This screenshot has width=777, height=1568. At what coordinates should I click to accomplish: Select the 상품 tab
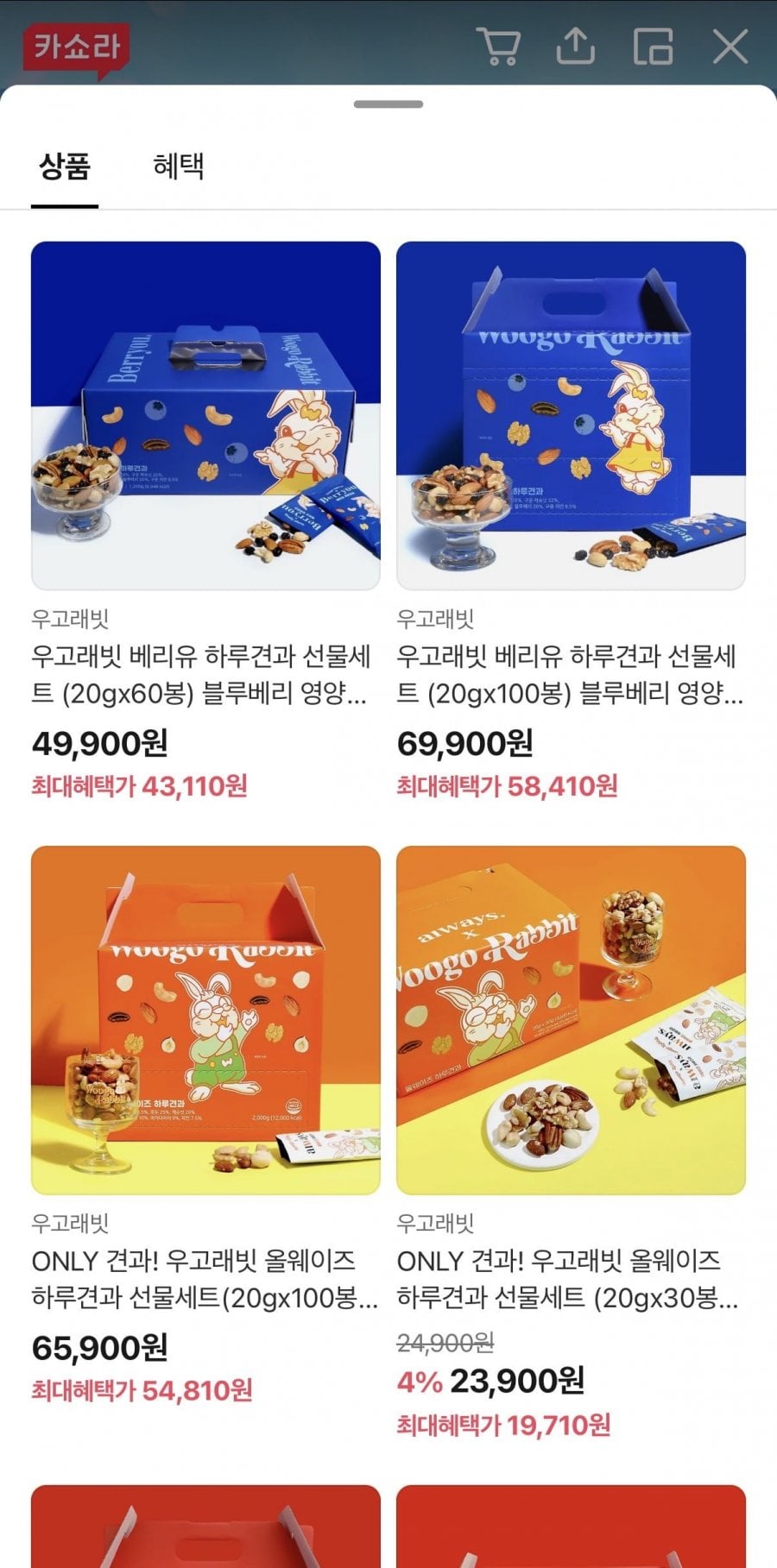tap(65, 166)
